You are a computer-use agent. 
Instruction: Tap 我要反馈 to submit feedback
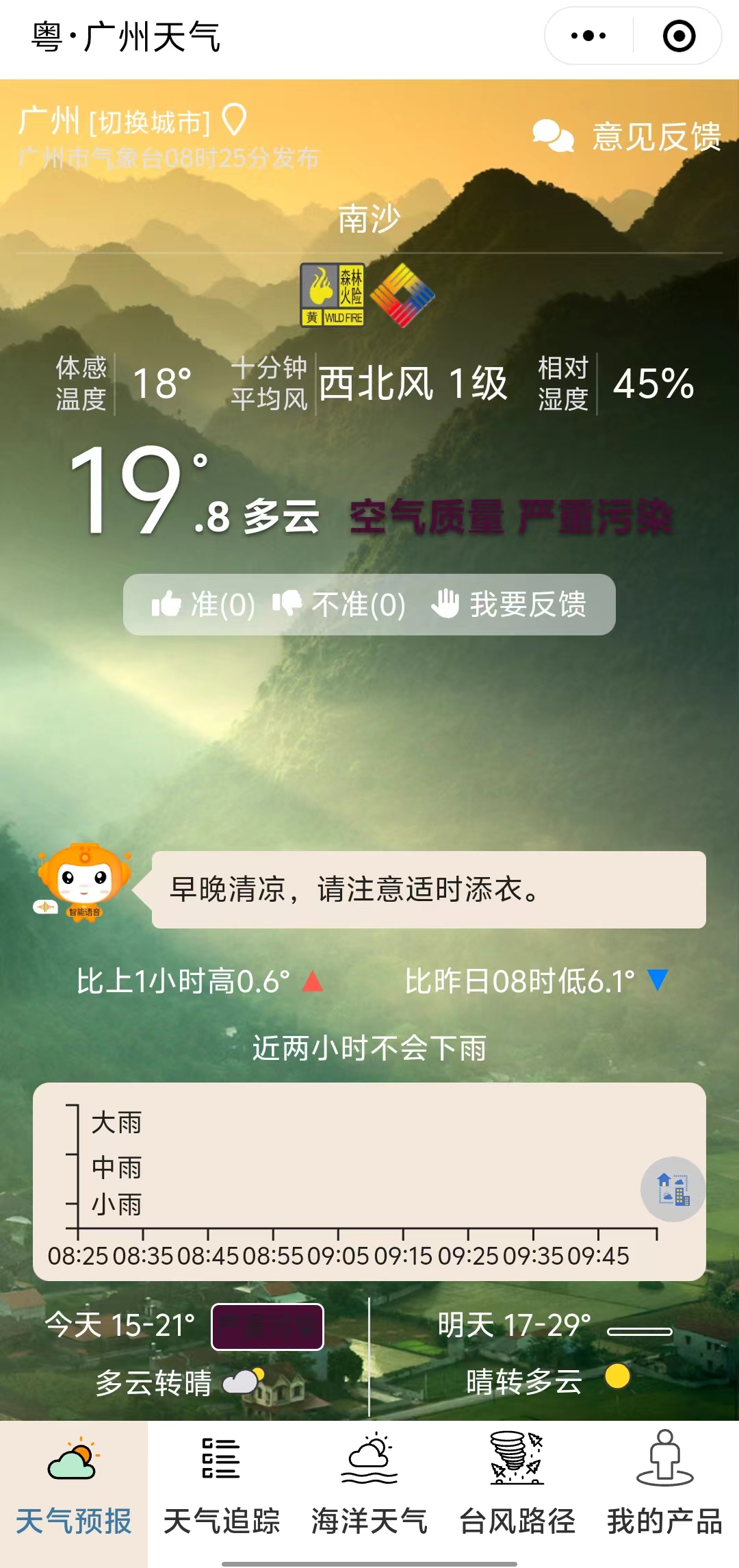(509, 605)
